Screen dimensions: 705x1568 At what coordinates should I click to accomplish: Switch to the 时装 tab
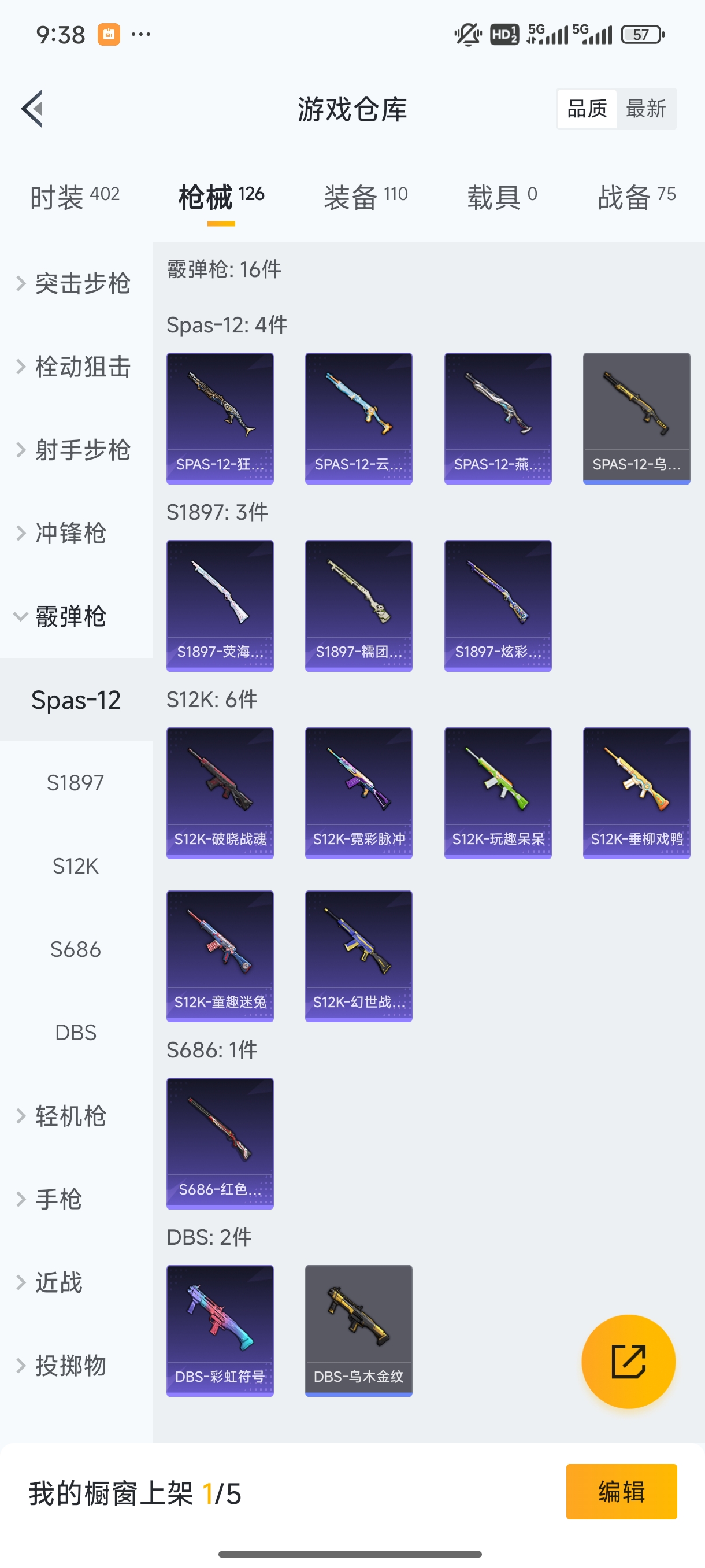click(74, 197)
